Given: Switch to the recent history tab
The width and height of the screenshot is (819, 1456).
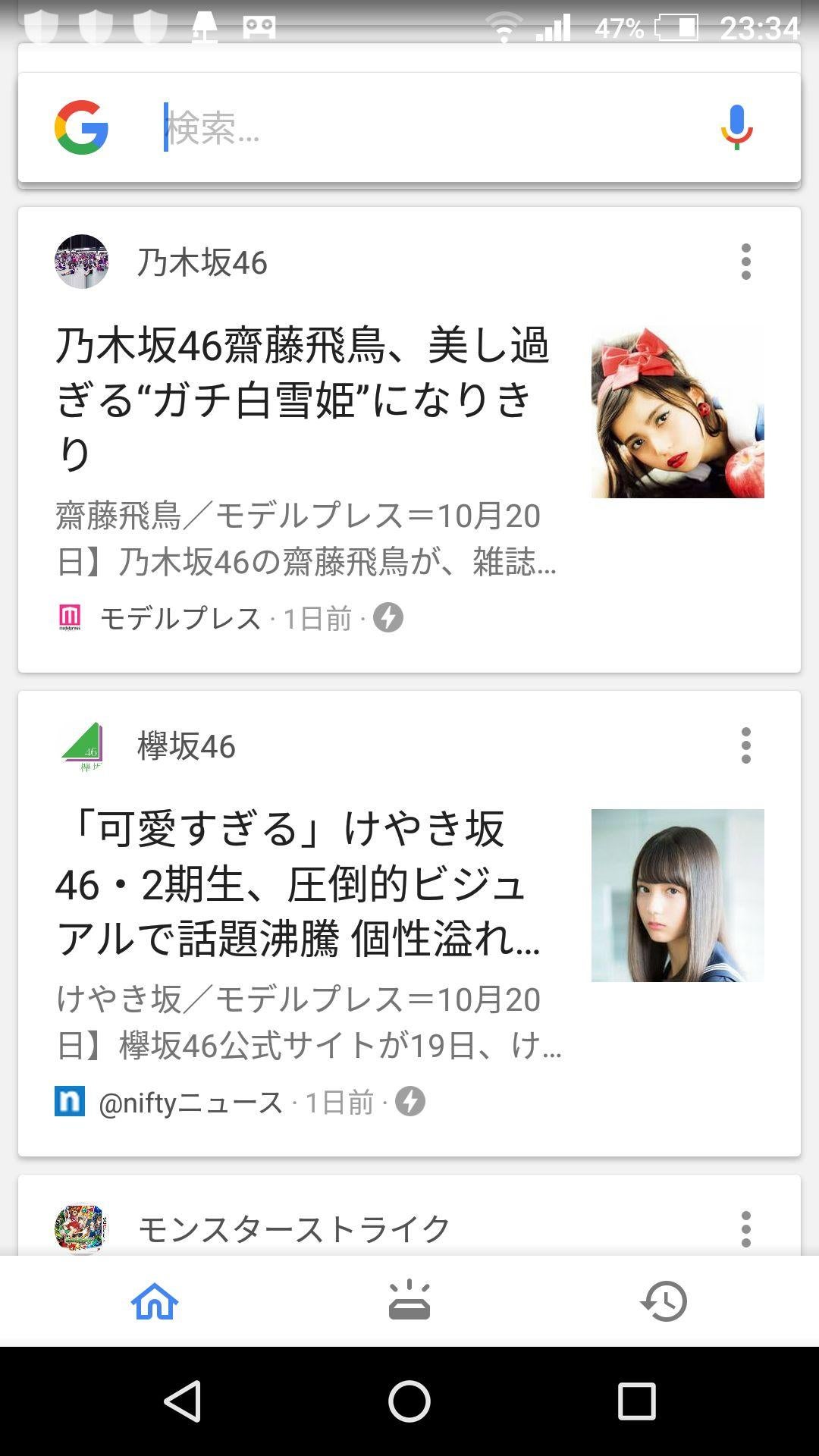Looking at the screenshot, I should pyautogui.click(x=664, y=1301).
